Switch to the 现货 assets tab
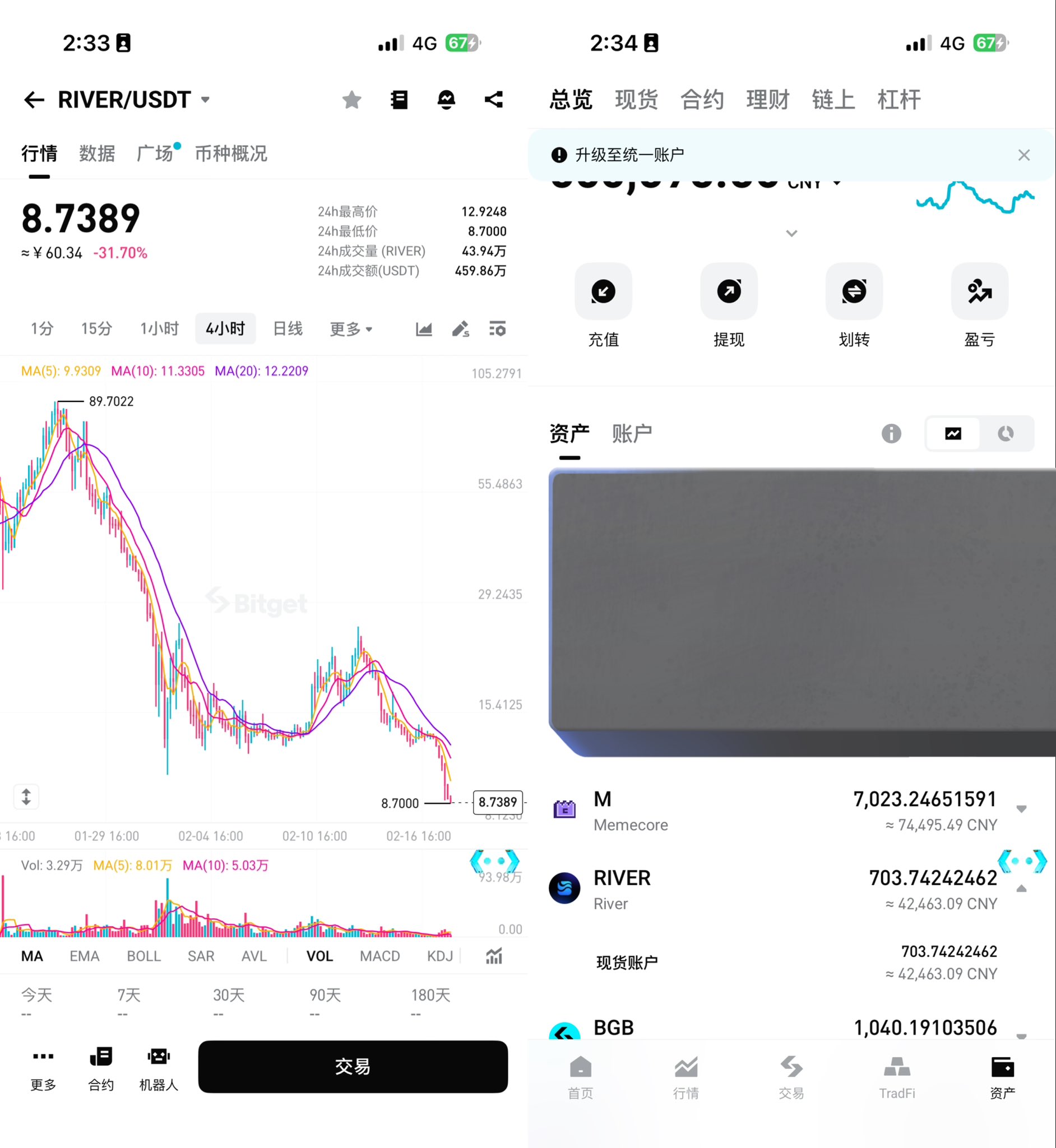1056x1148 pixels. coord(636,100)
